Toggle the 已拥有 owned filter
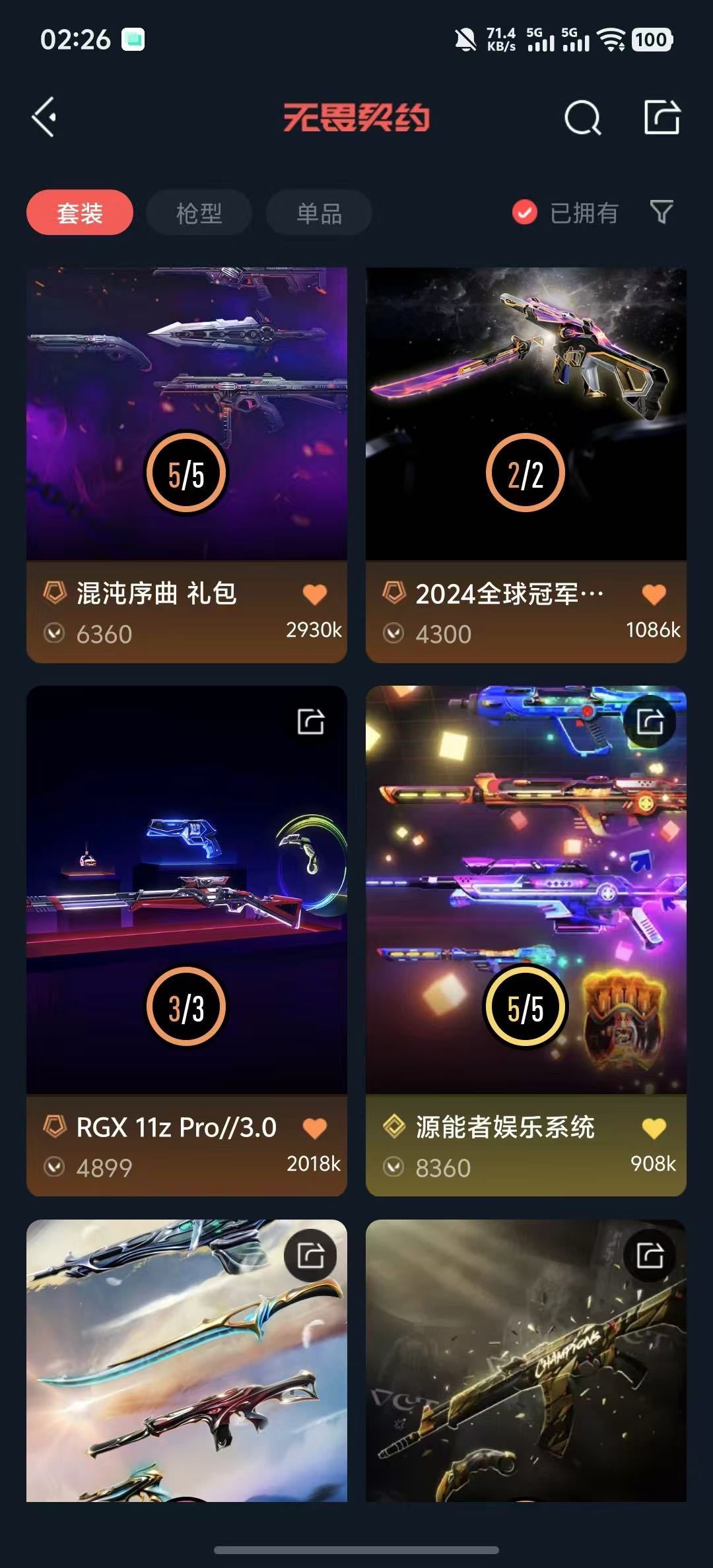The height and width of the screenshot is (1568, 713). pyautogui.click(x=525, y=212)
